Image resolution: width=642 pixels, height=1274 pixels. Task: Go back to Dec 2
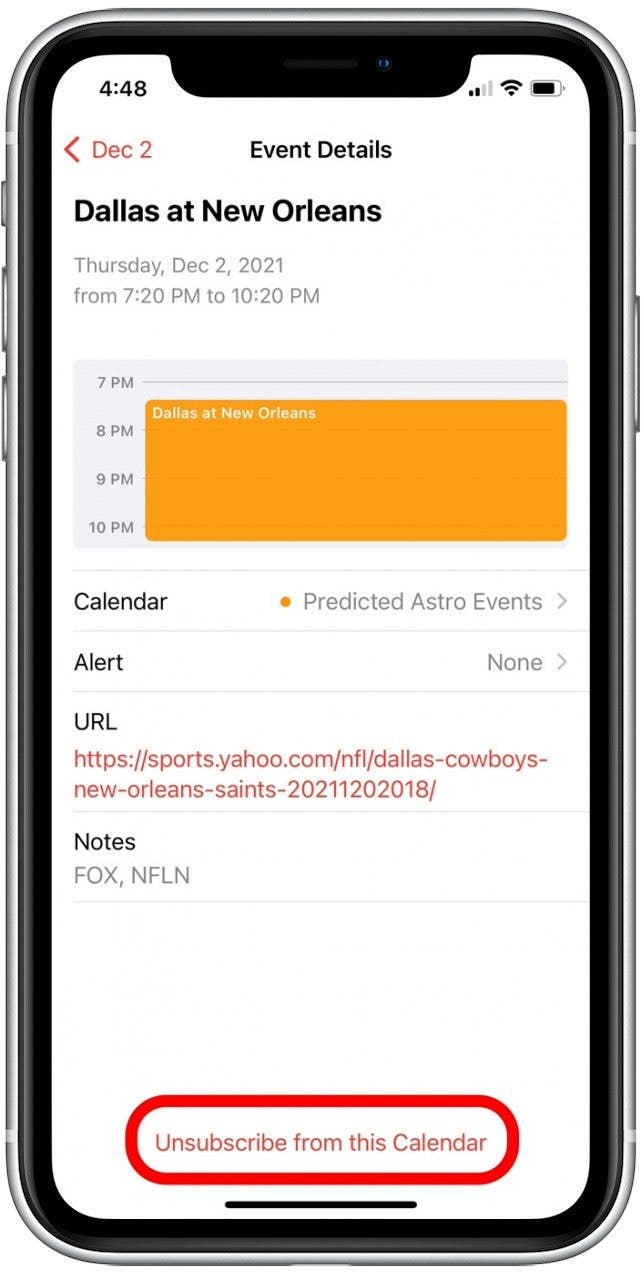tap(108, 150)
